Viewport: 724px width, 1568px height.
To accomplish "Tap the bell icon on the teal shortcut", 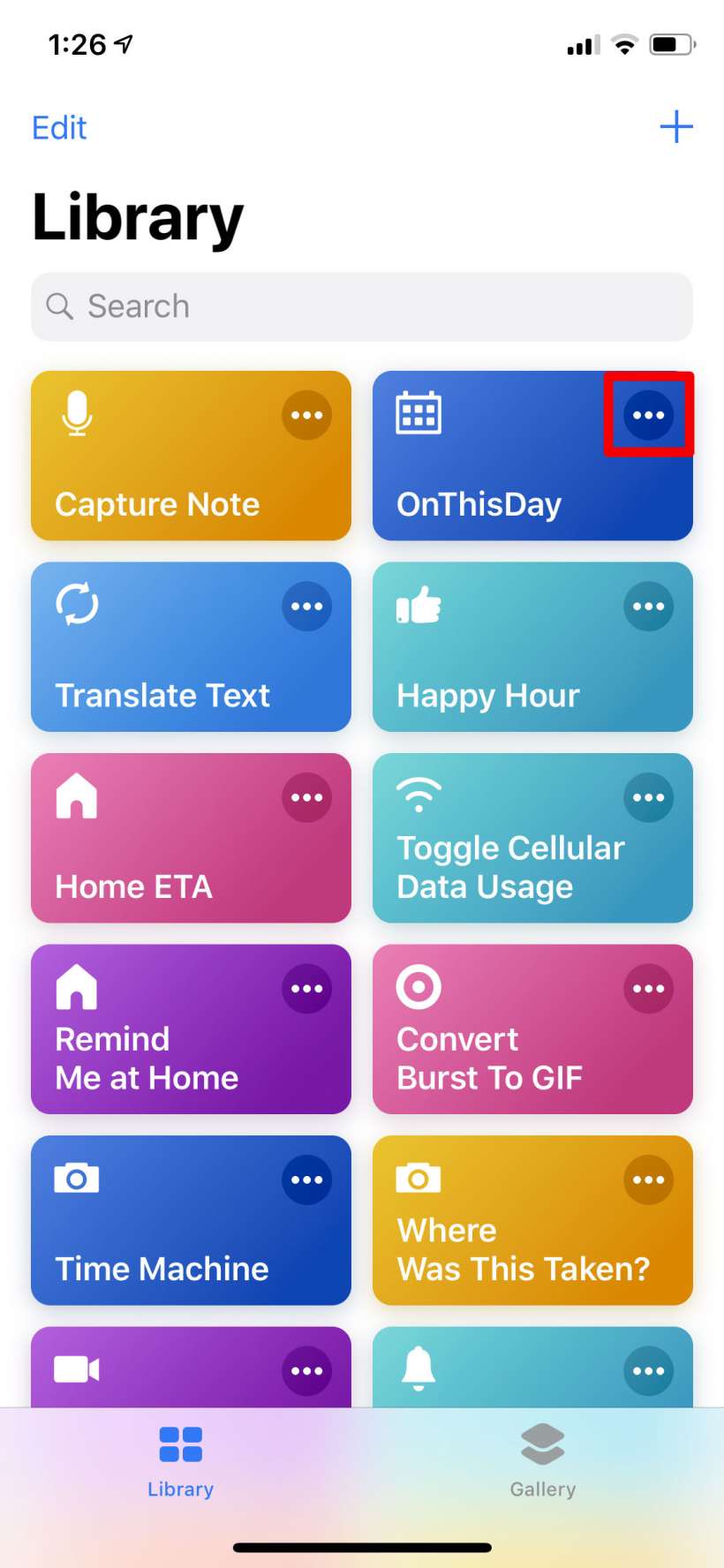I will pyautogui.click(x=418, y=1369).
